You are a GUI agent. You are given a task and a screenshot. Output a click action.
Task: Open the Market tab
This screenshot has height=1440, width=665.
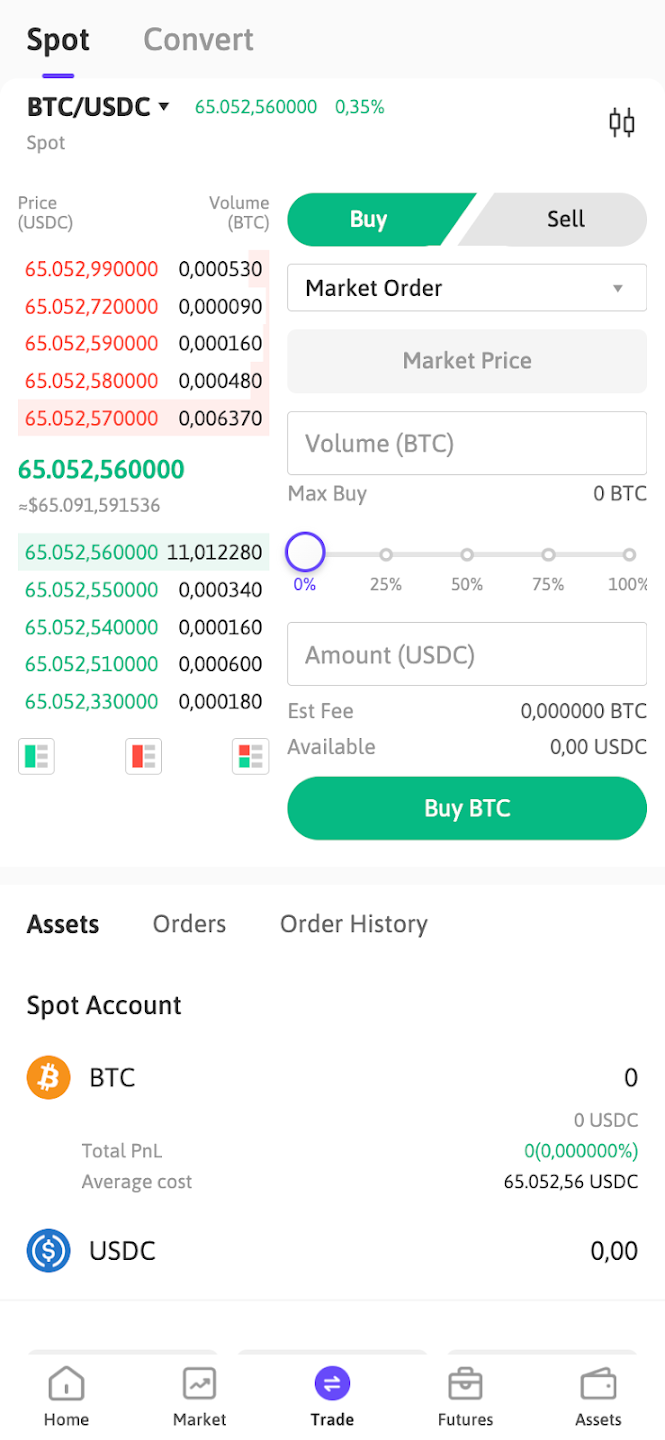[x=199, y=1397]
